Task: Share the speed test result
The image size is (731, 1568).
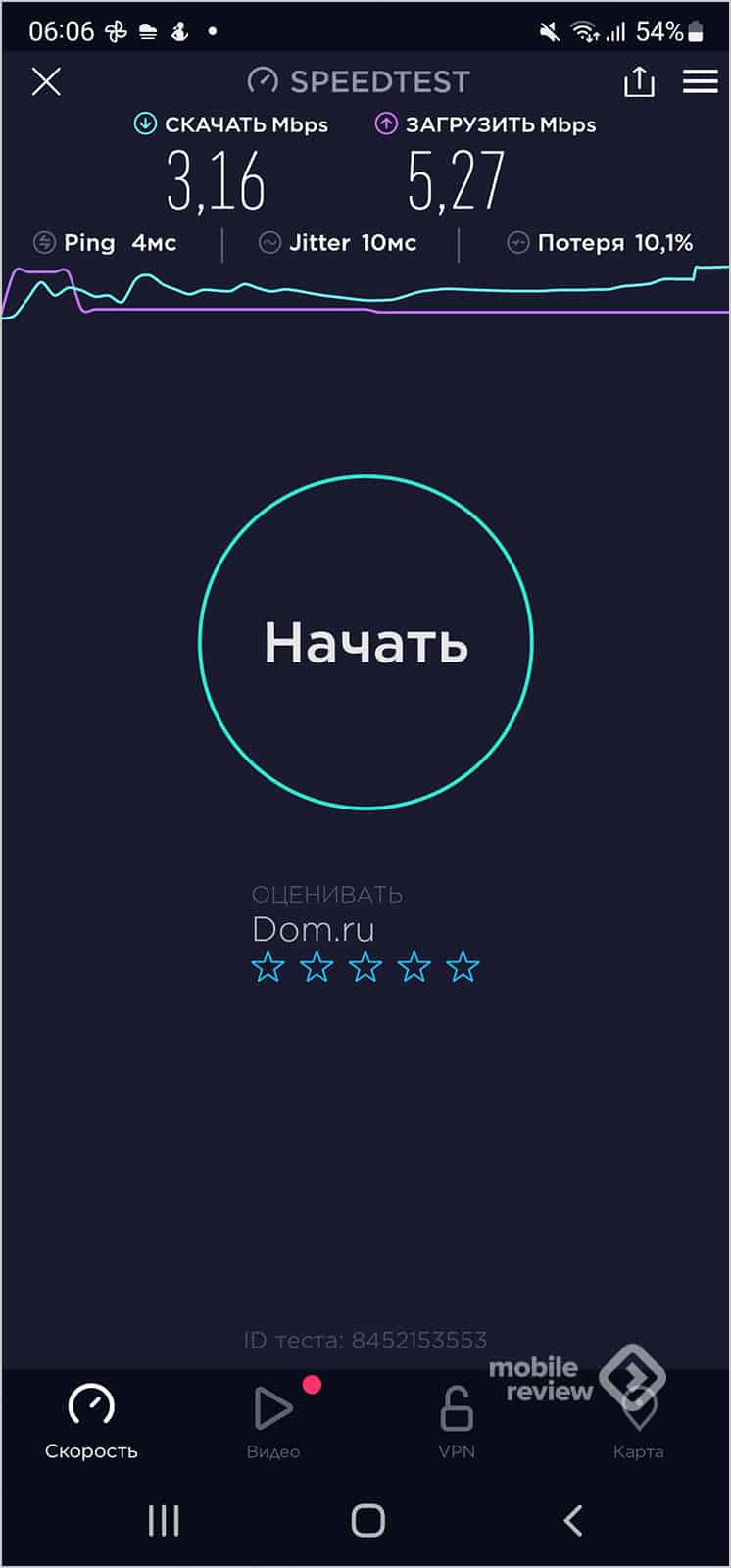Action: pyautogui.click(x=639, y=81)
